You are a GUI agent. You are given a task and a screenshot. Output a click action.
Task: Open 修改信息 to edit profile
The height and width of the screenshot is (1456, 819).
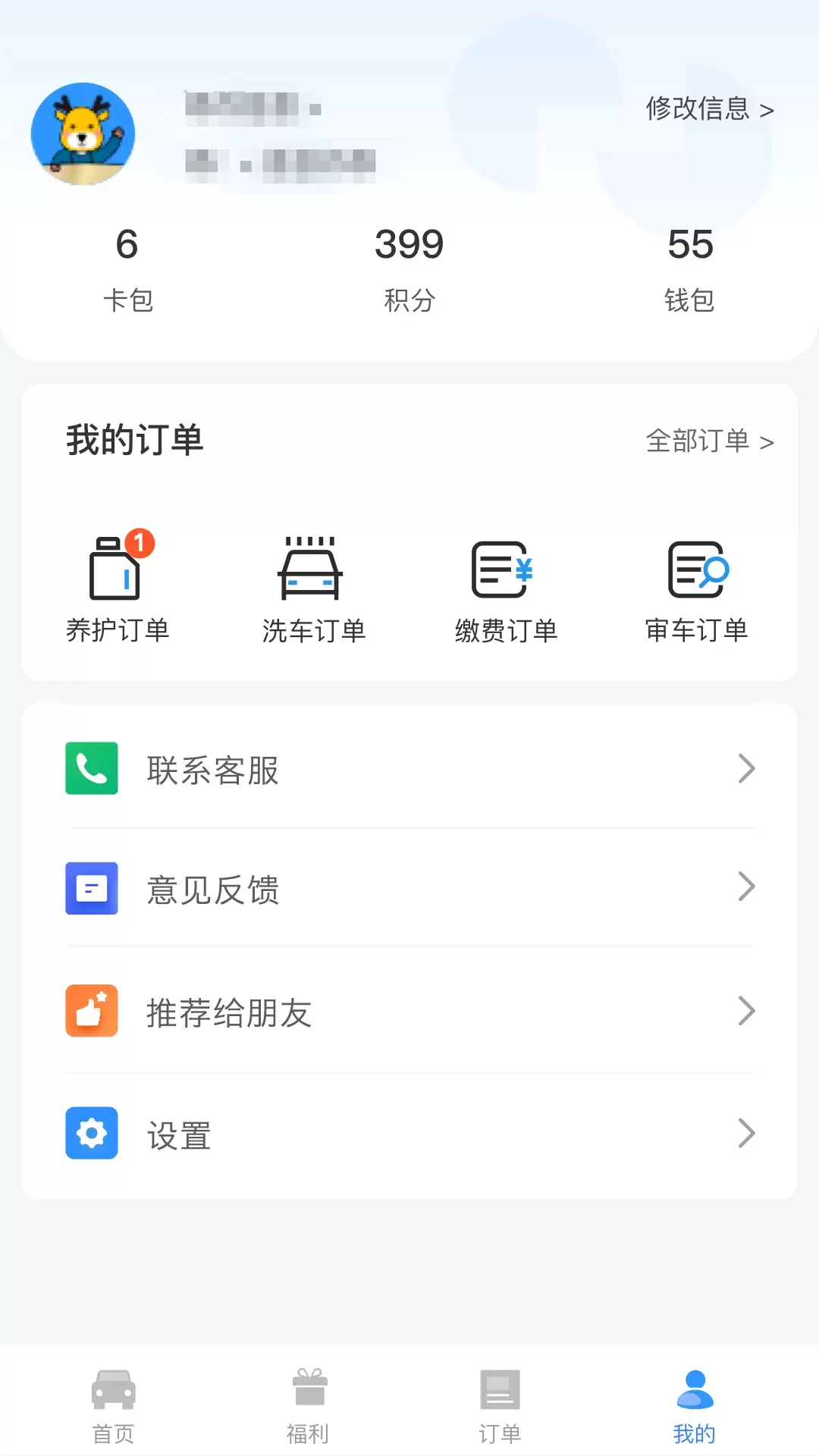tap(709, 109)
